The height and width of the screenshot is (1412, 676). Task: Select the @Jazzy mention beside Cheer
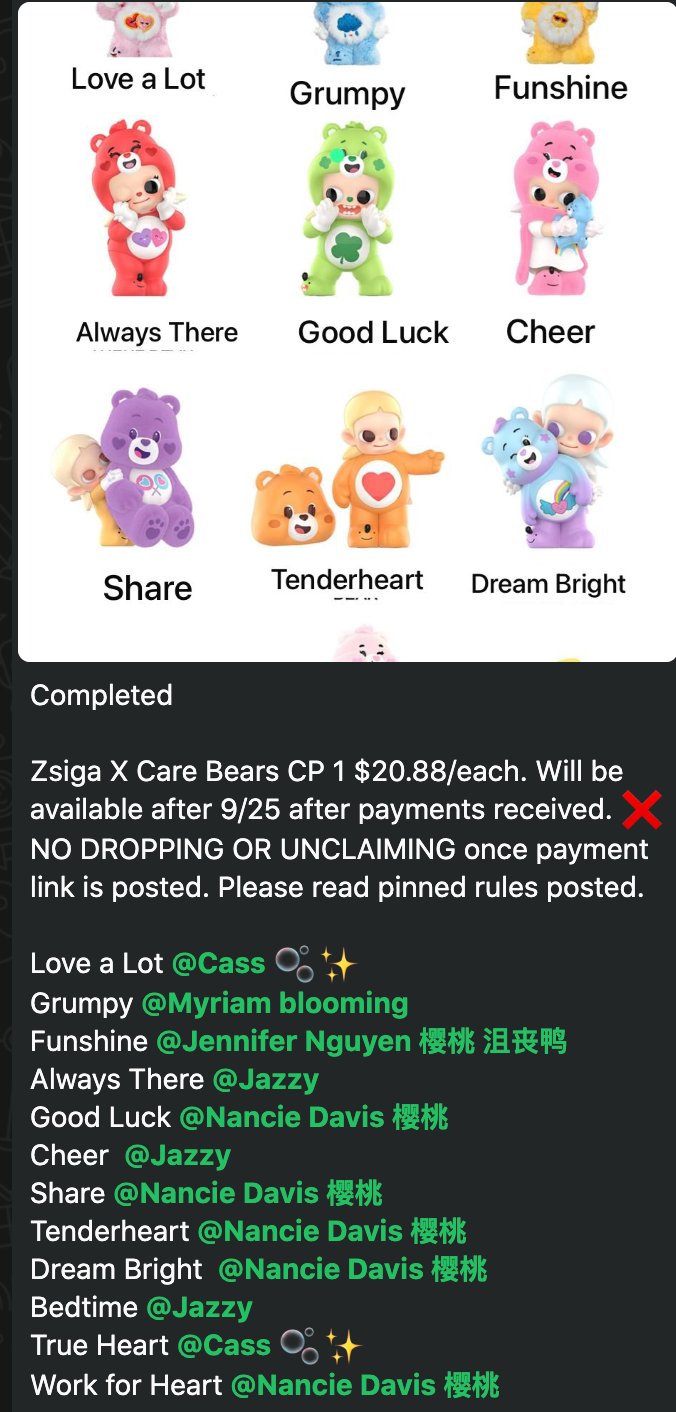[x=178, y=1155]
